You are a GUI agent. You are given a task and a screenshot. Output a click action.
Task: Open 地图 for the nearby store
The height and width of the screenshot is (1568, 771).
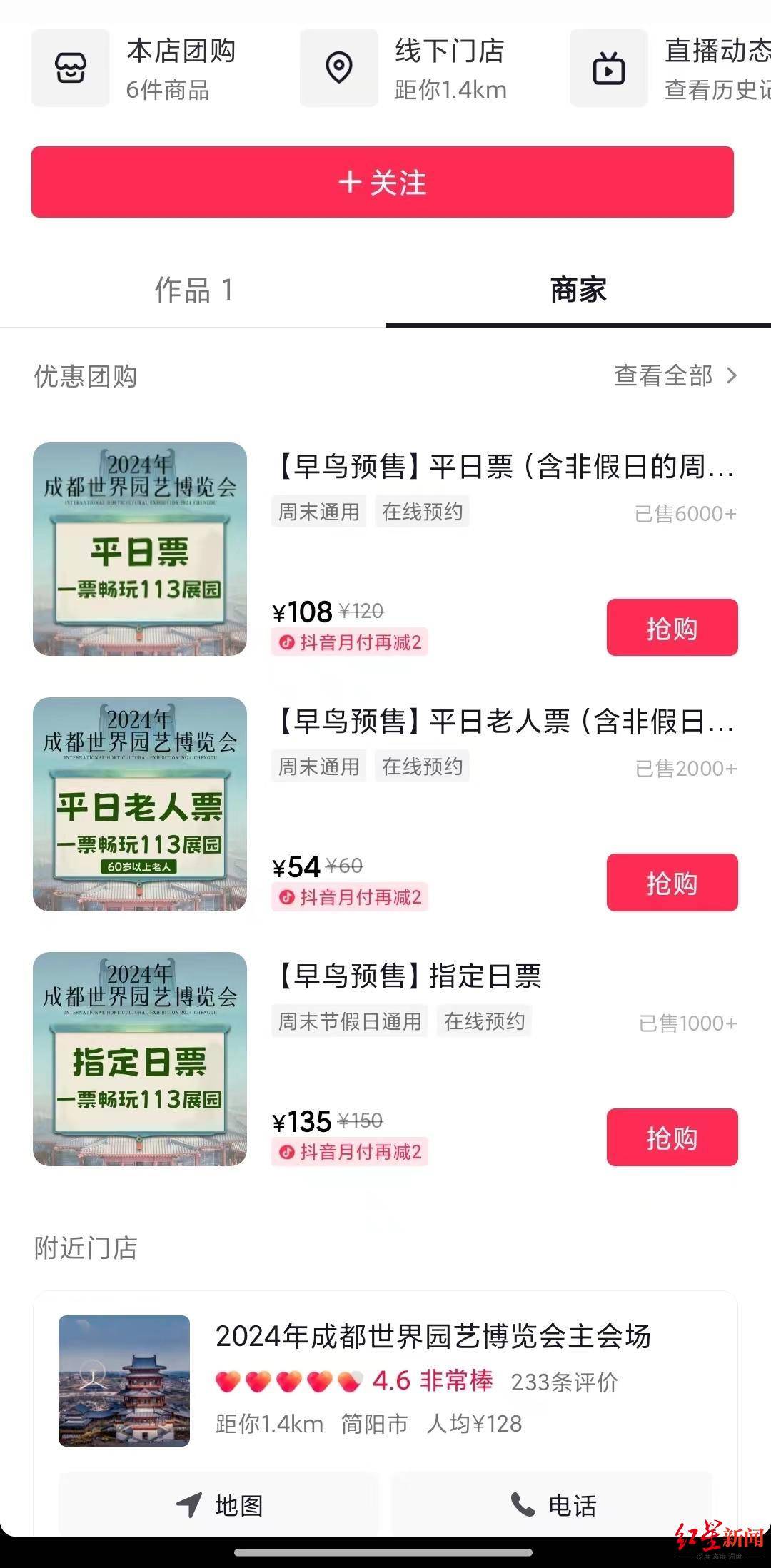click(219, 1504)
